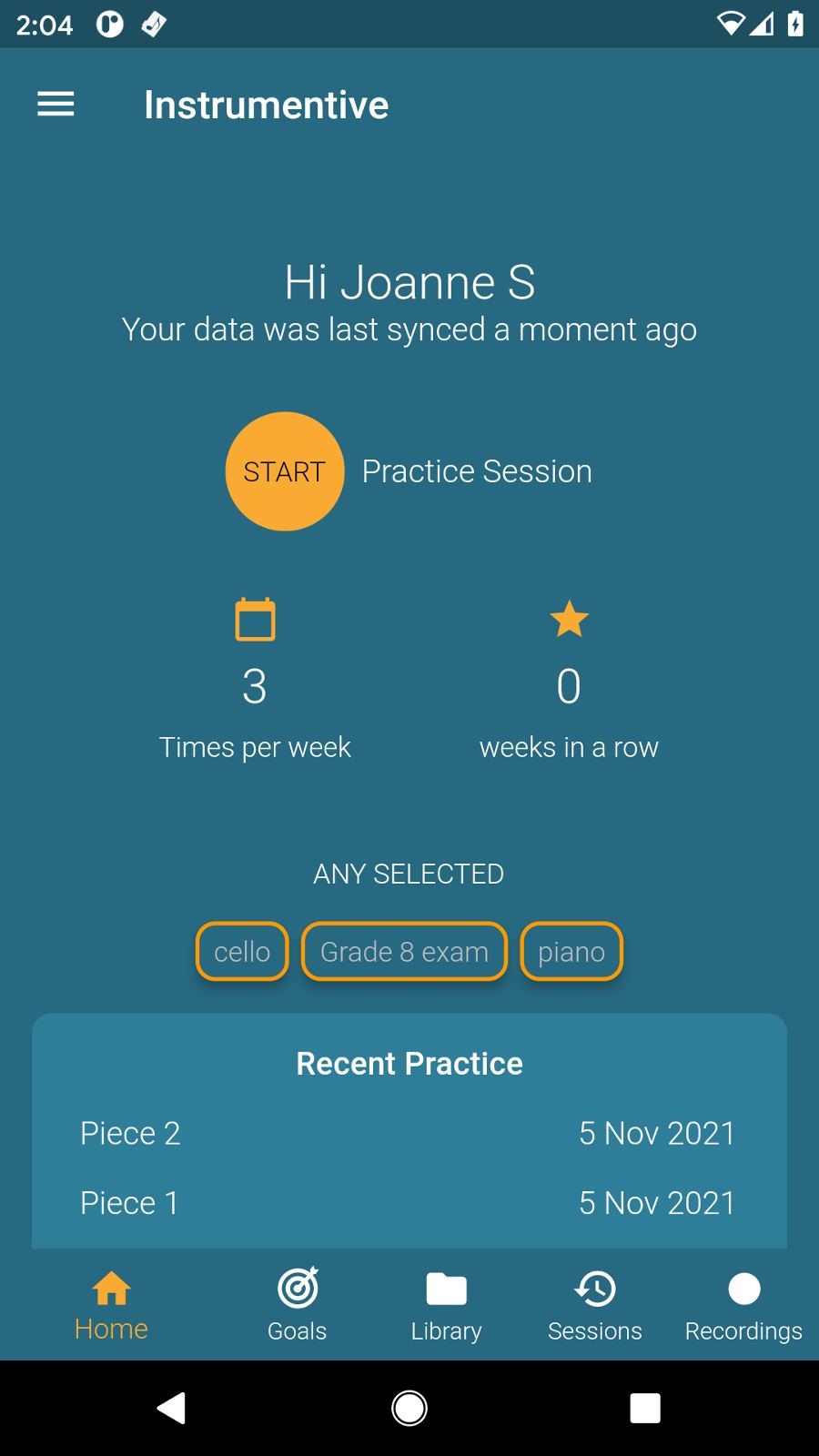The height and width of the screenshot is (1456, 819).
Task: Click the star icon above weeks in a row
Action: (570, 618)
